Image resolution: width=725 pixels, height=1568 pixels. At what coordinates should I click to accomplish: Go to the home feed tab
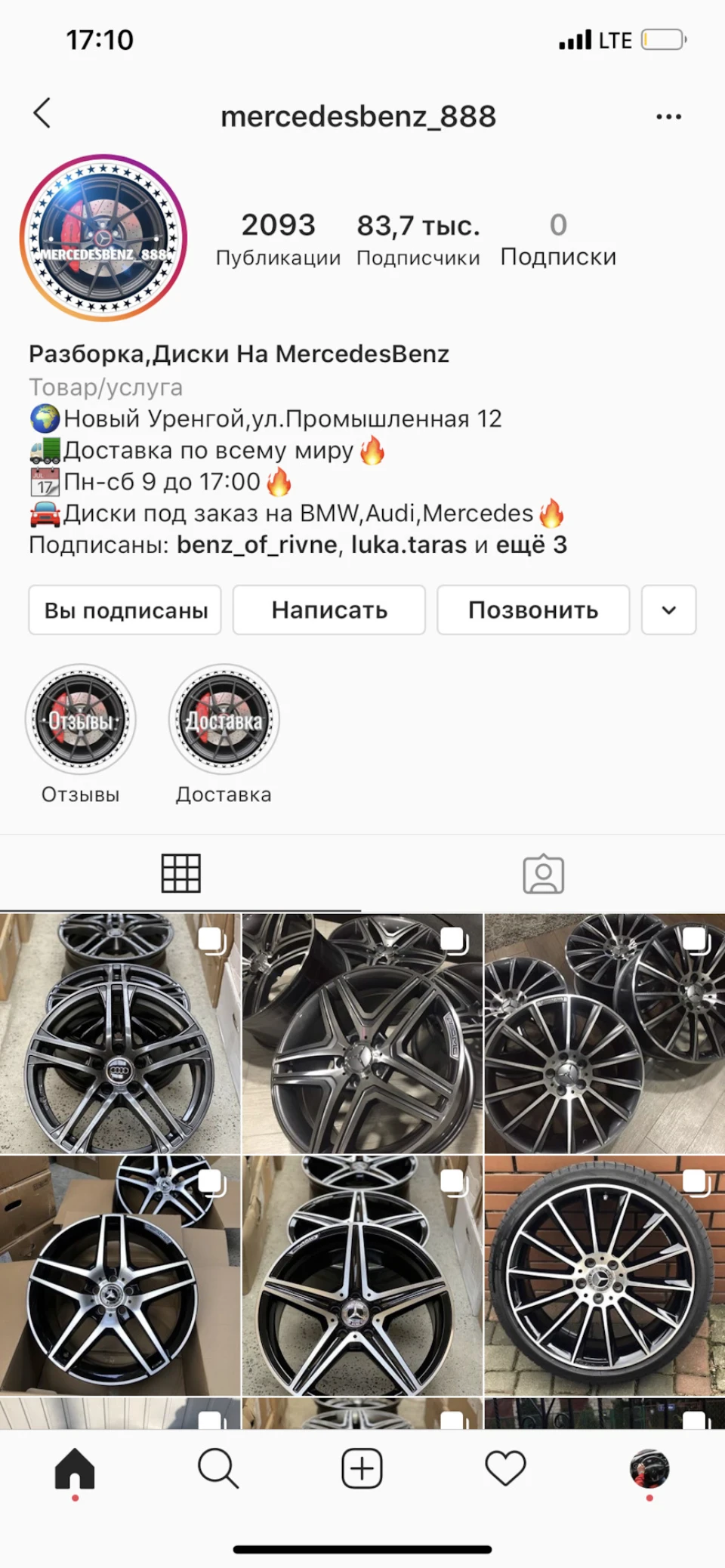[x=75, y=1469]
